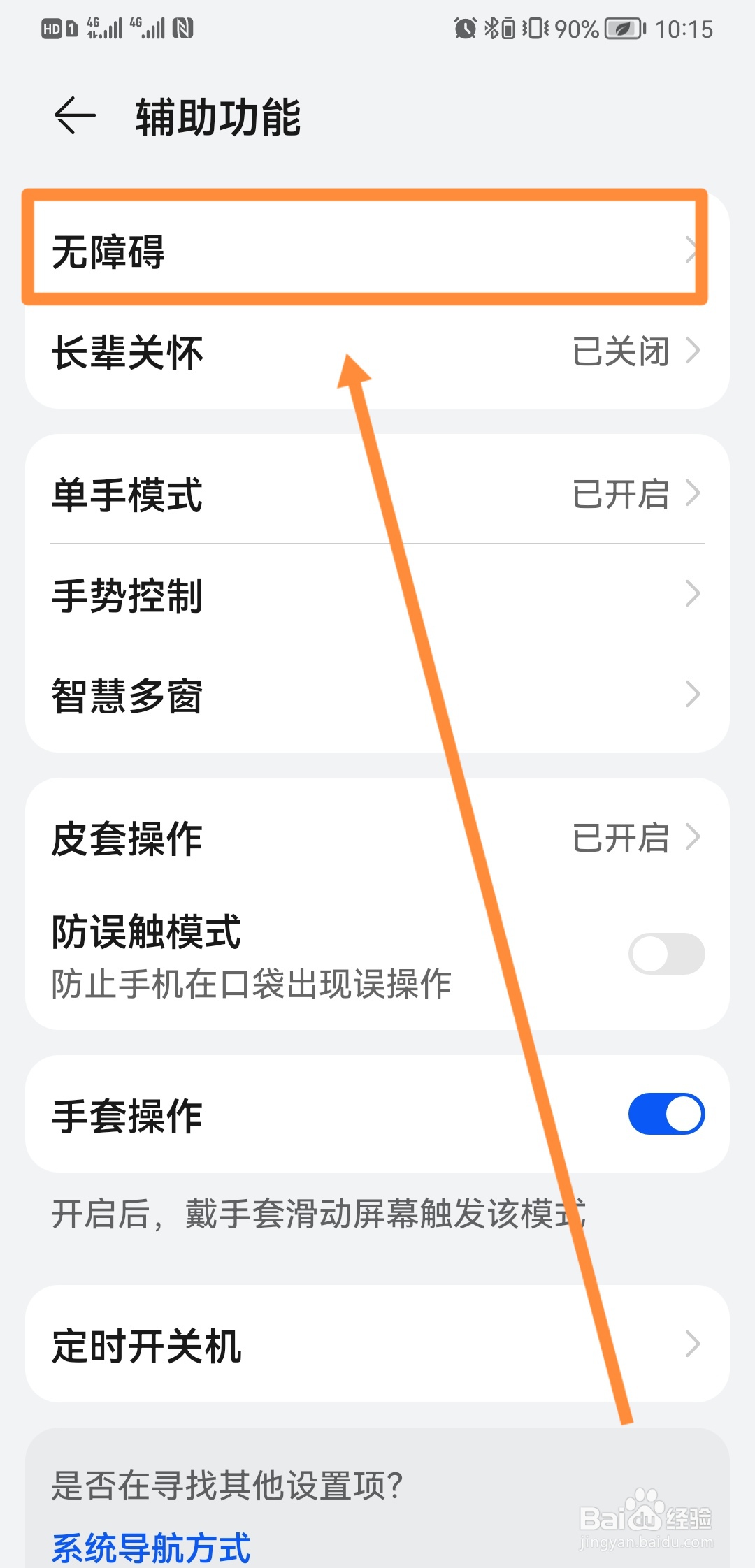755x1568 pixels.
Task: Click the vibration mode status icon
Action: coord(535,28)
